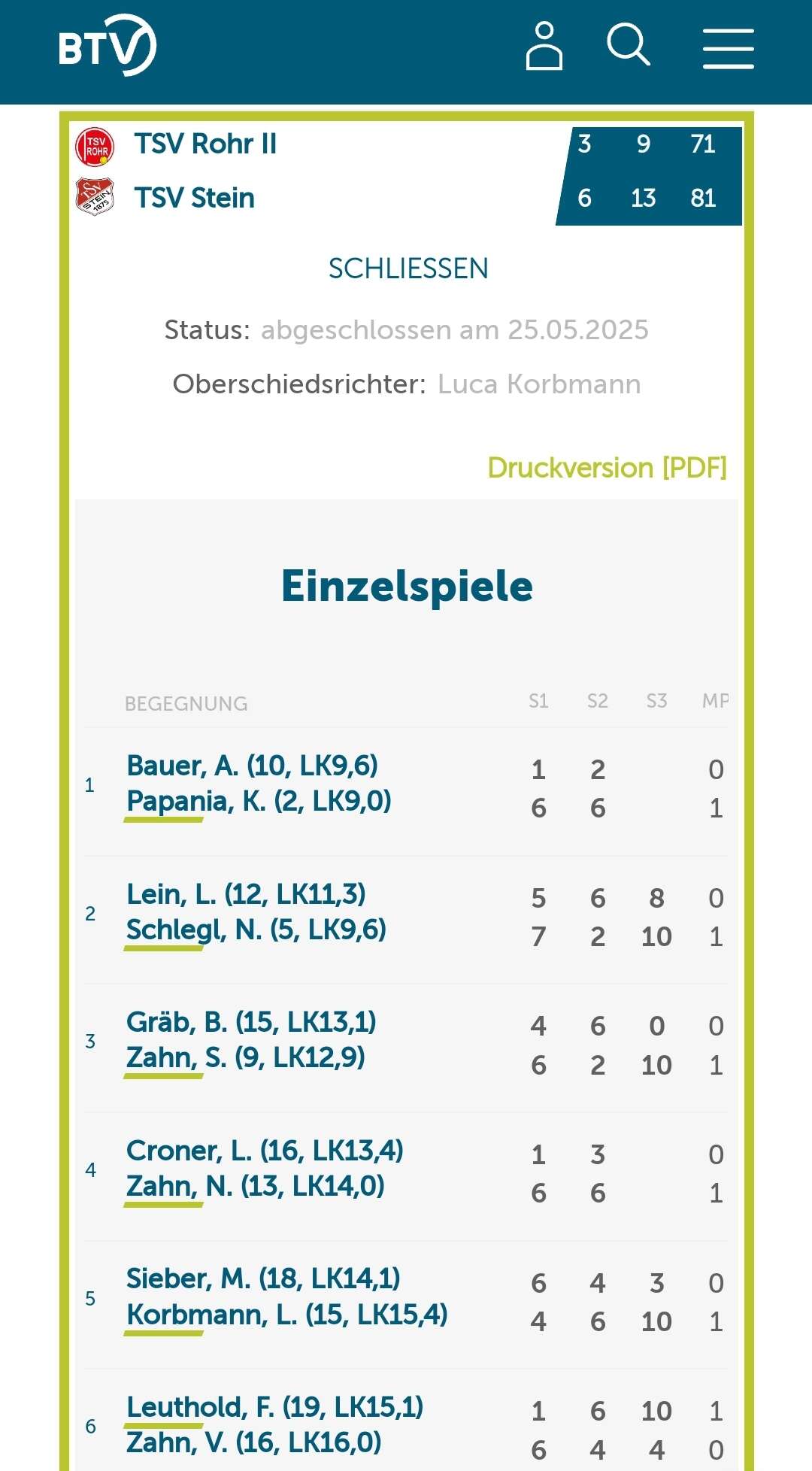Screen dimensions: 812x1471
Task: Open Croner, L. profile
Action: click(265, 1151)
